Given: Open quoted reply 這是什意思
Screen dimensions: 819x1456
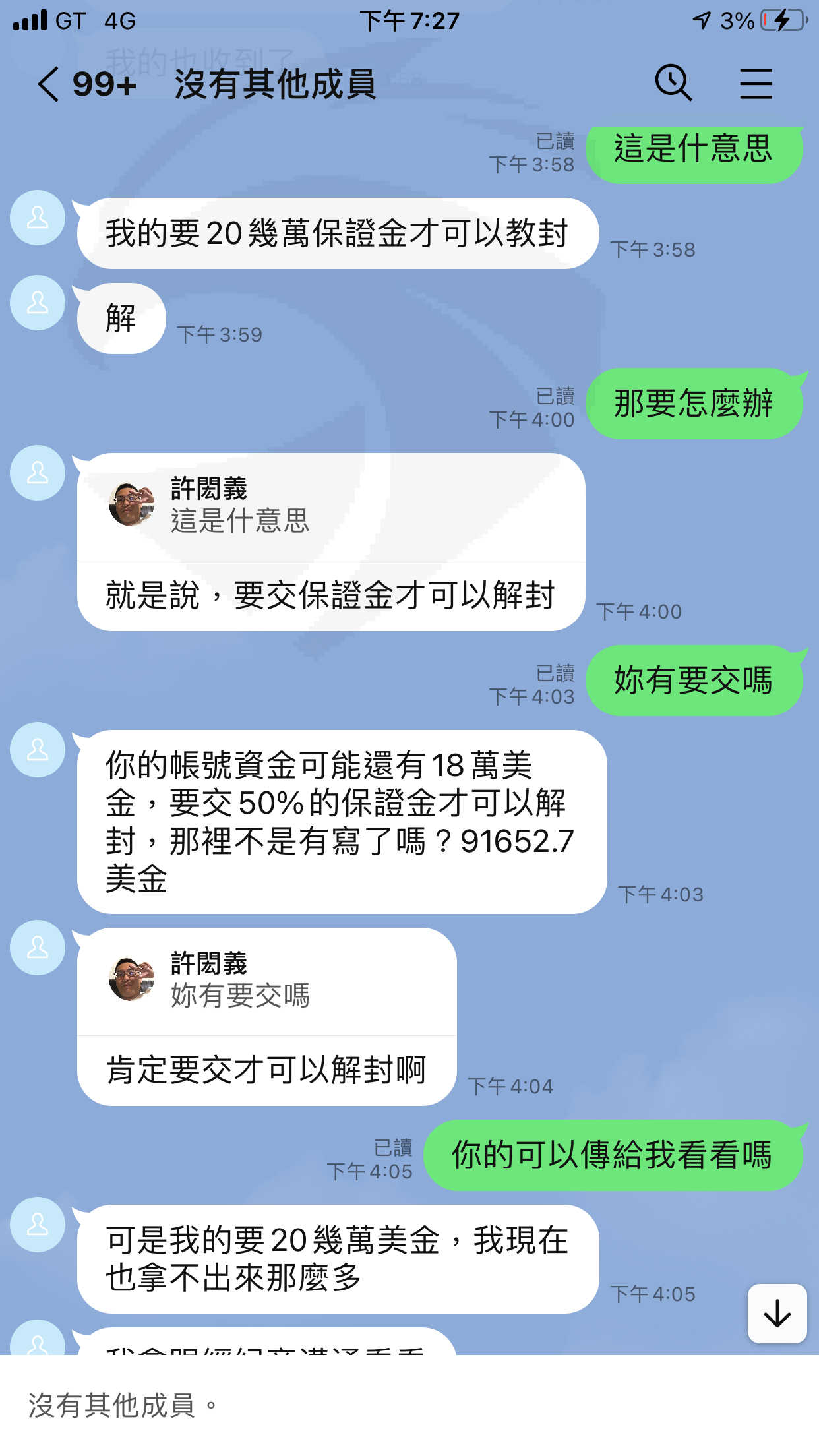Looking at the screenshot, I should point(331,506).
